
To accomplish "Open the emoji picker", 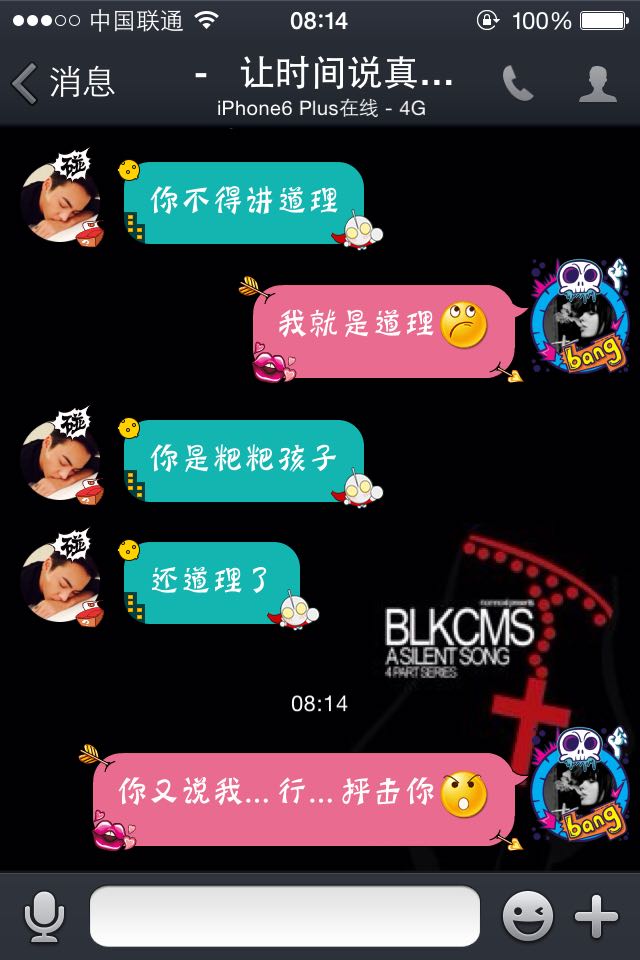I will (x=527, y=916).
